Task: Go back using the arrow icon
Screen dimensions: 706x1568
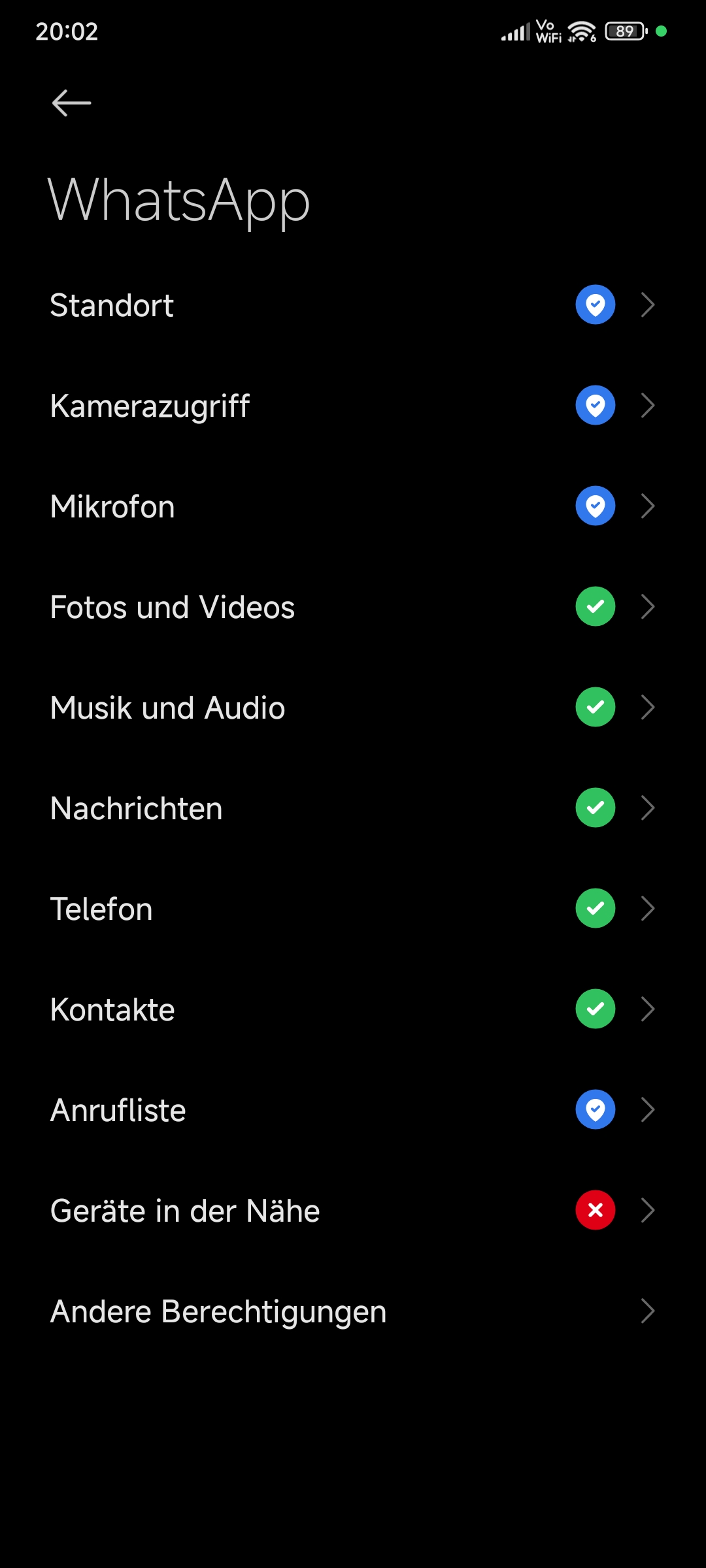Action: point(71,103)
